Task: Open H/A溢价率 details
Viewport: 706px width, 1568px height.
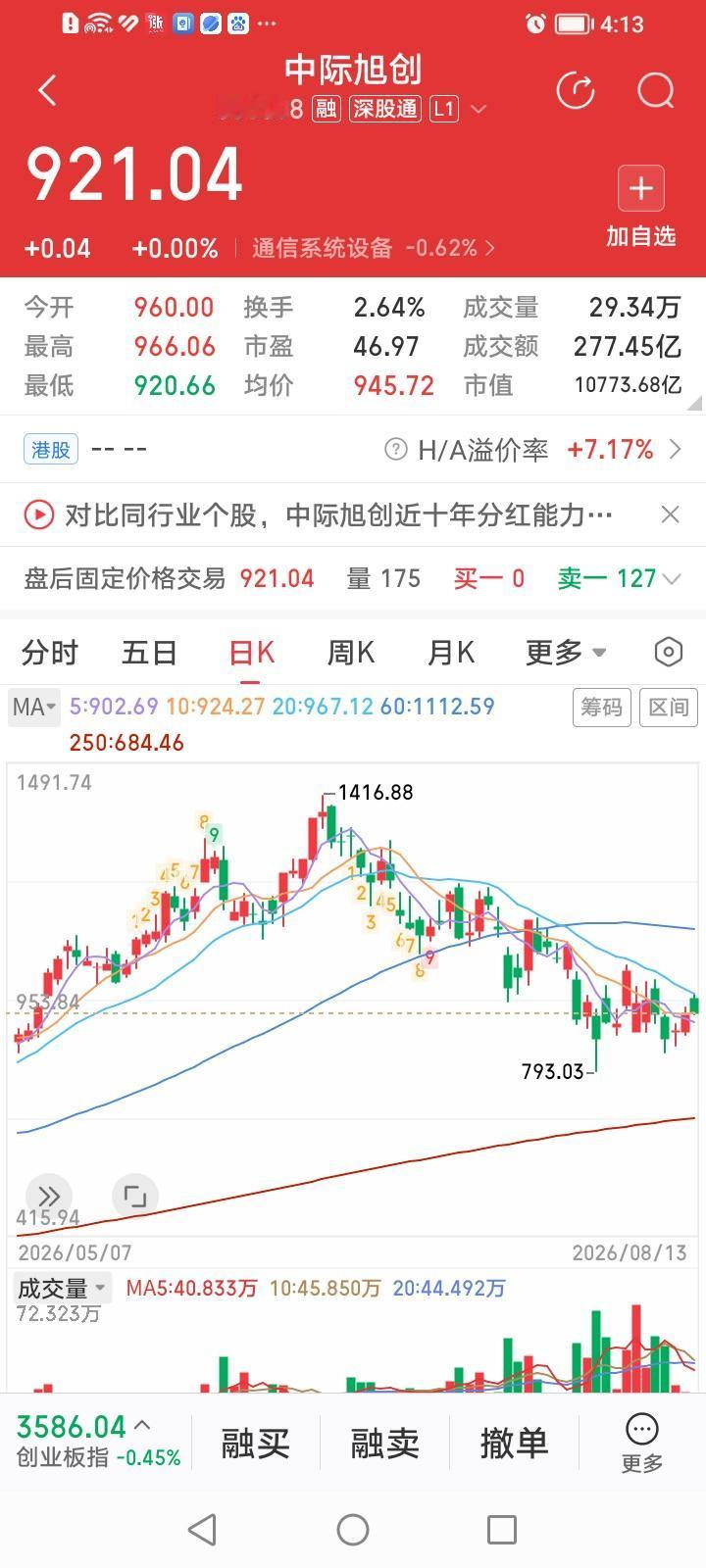Action: point(534,450)
